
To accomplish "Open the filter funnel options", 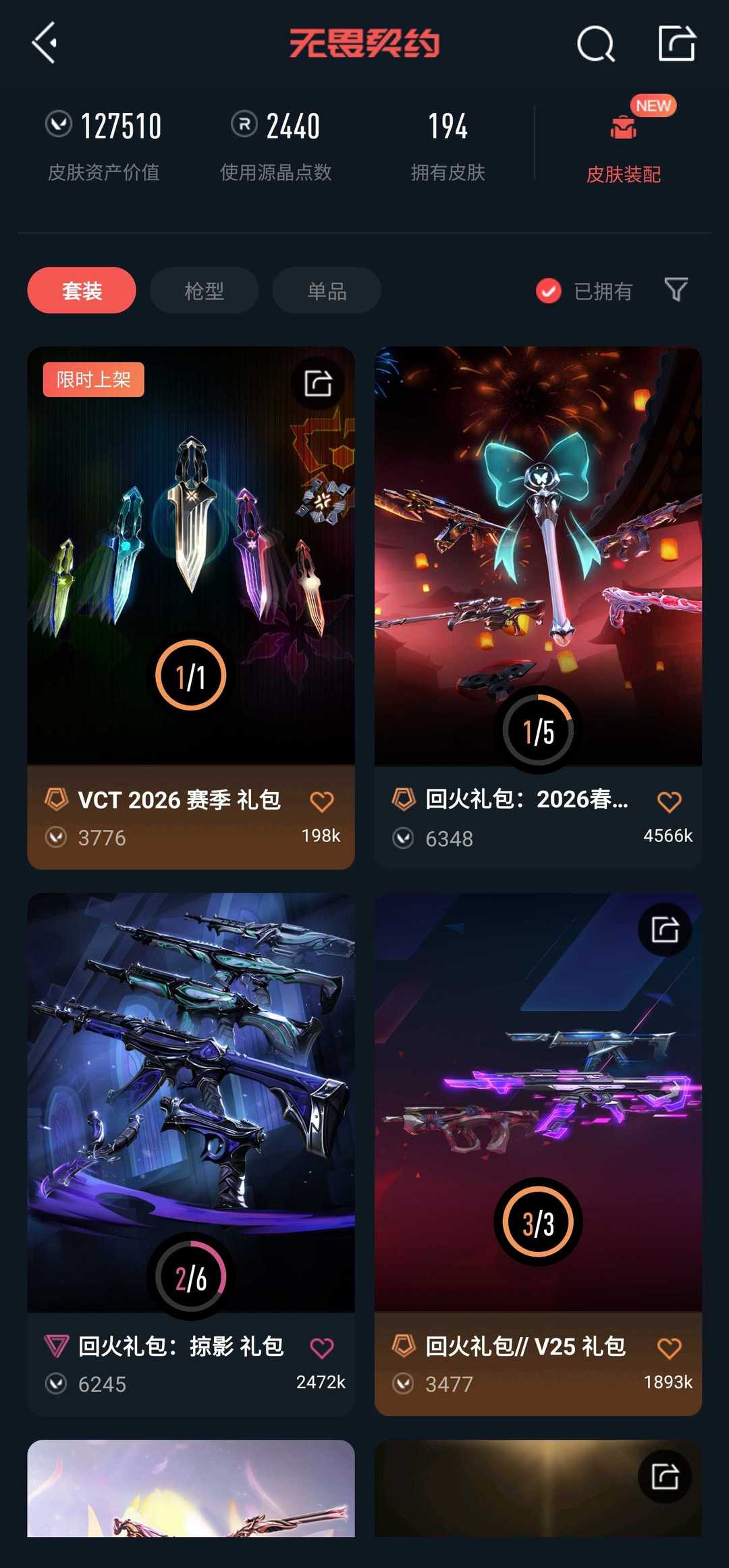I will pyautogui.click(x=676, y=290).
